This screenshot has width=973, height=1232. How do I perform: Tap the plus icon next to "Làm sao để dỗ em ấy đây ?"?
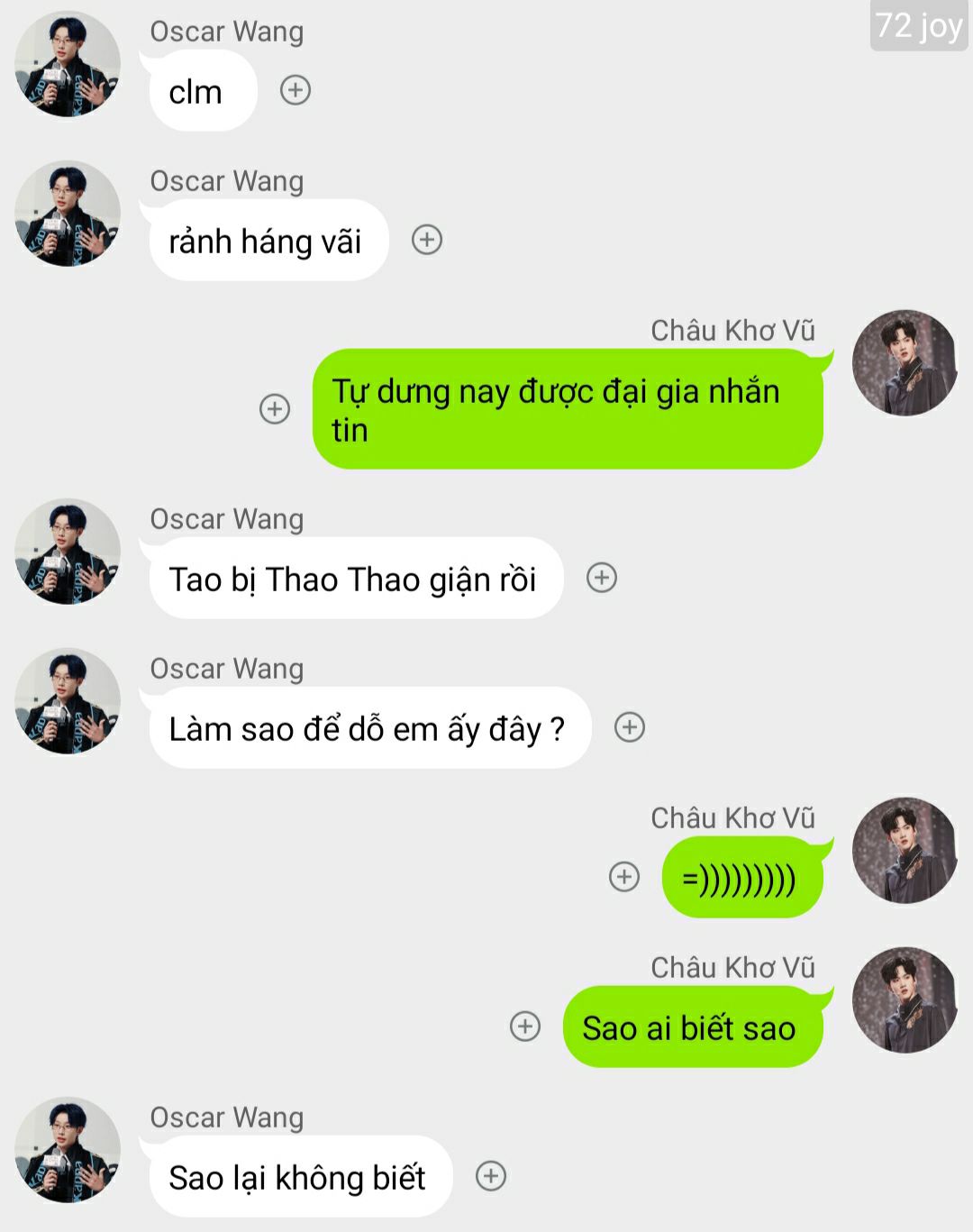pyautogui.click(x=630, y=727)
